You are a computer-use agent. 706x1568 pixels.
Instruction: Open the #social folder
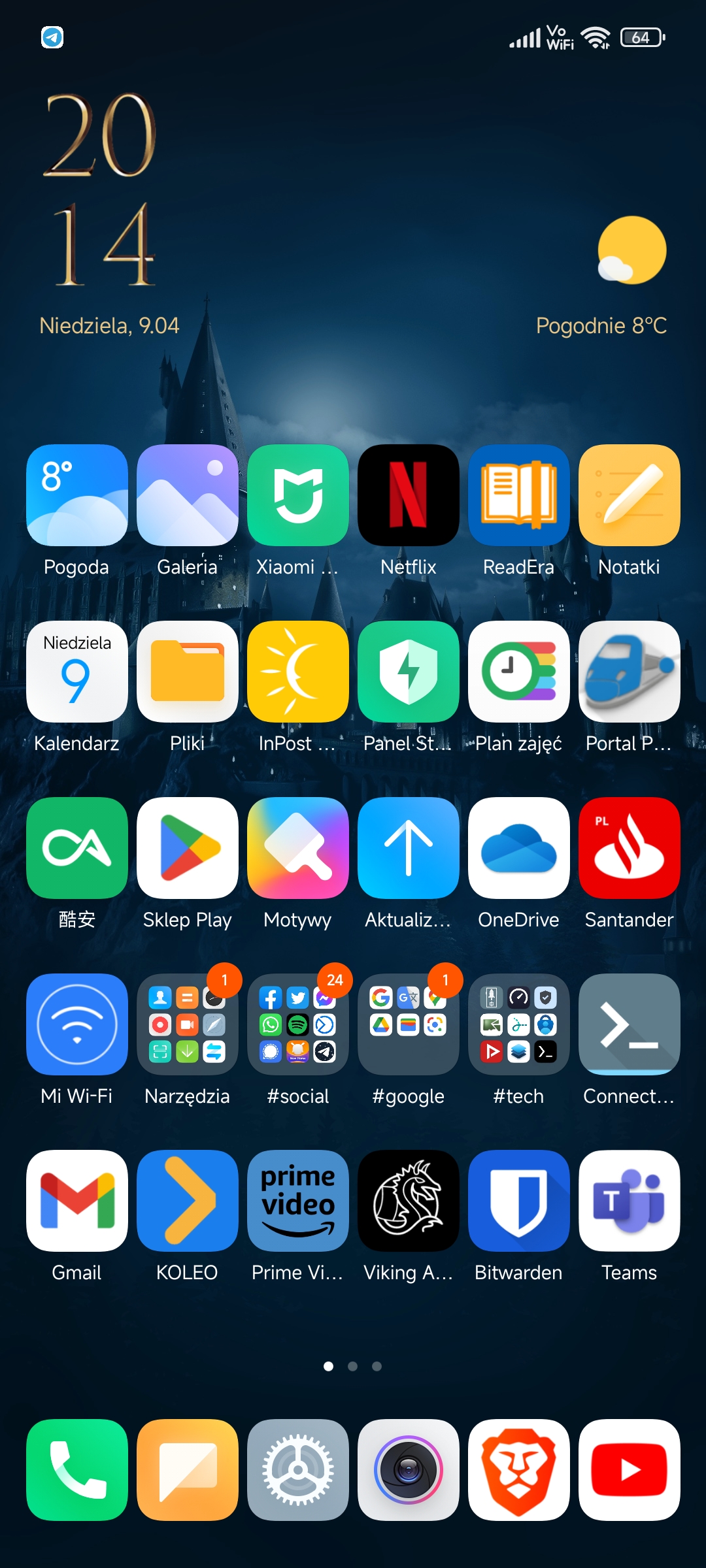pyautogui.click(x=298, y=1024)
